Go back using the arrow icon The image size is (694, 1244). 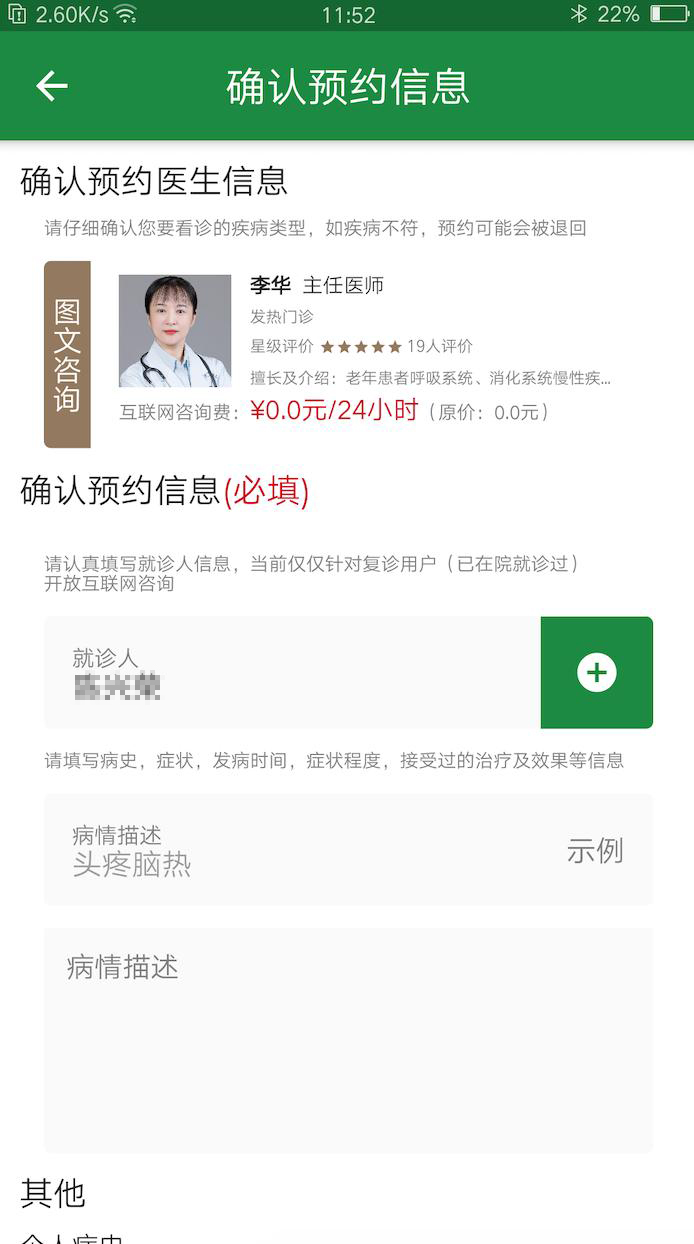click(x=52, y=86)
